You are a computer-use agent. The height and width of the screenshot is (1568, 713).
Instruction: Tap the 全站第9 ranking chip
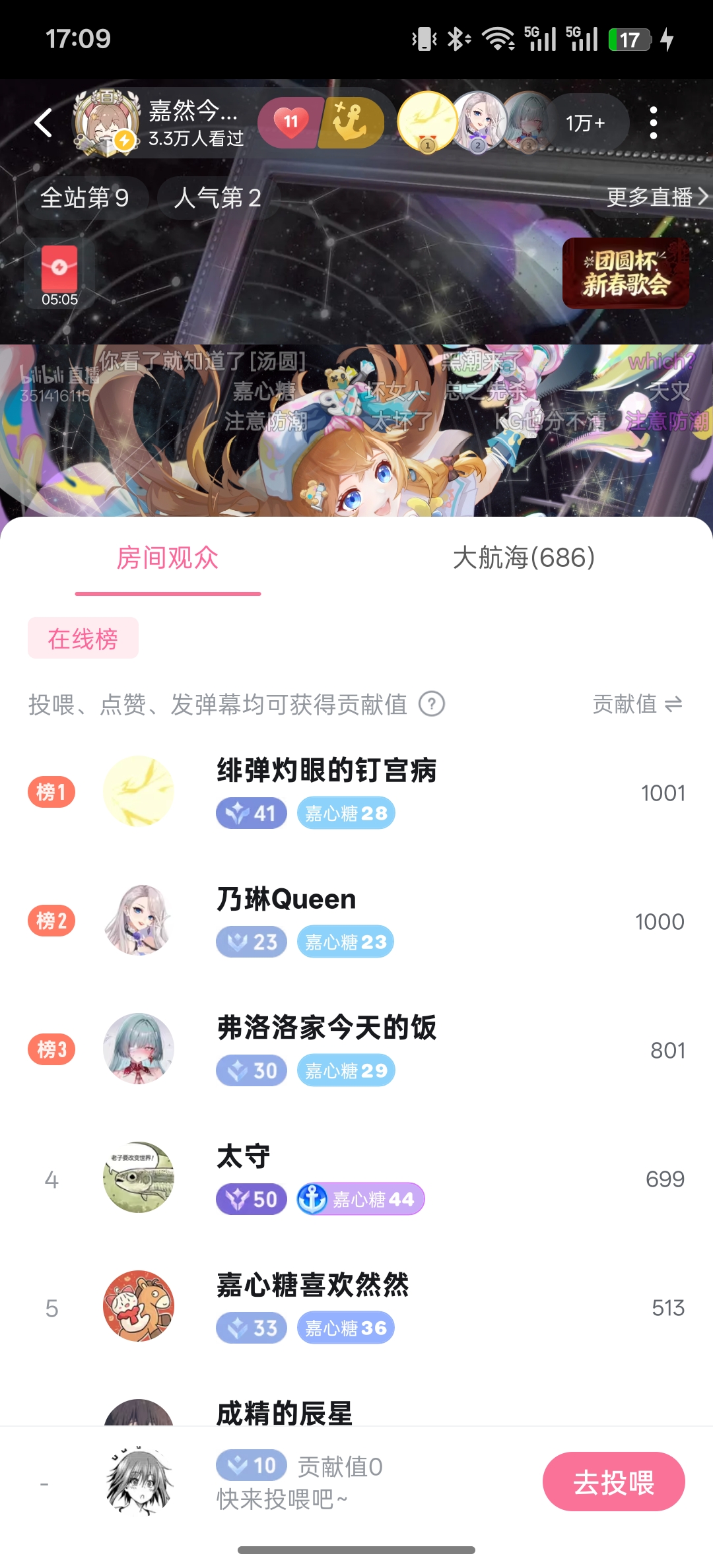pyautogui.click(x=85, y=197)
